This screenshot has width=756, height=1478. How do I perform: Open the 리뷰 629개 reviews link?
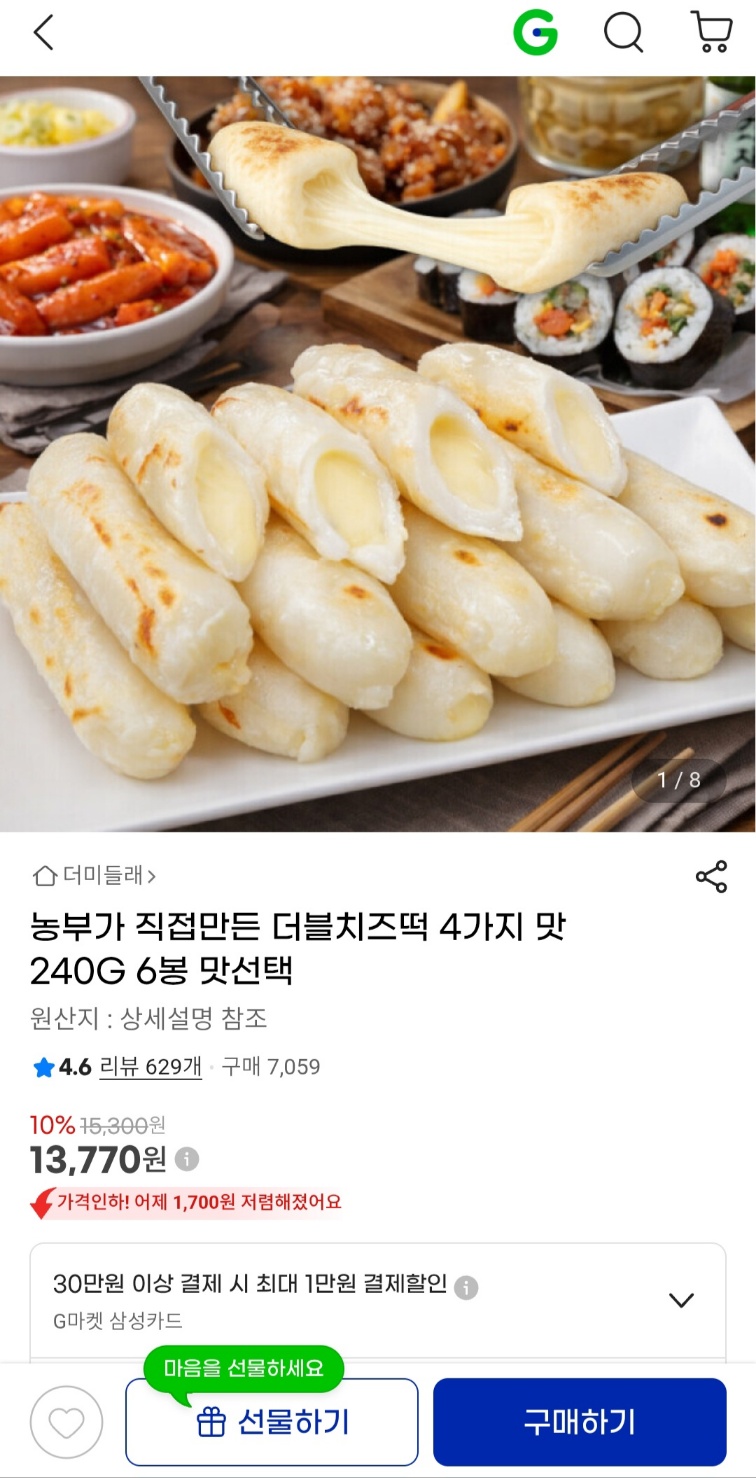150,1067
